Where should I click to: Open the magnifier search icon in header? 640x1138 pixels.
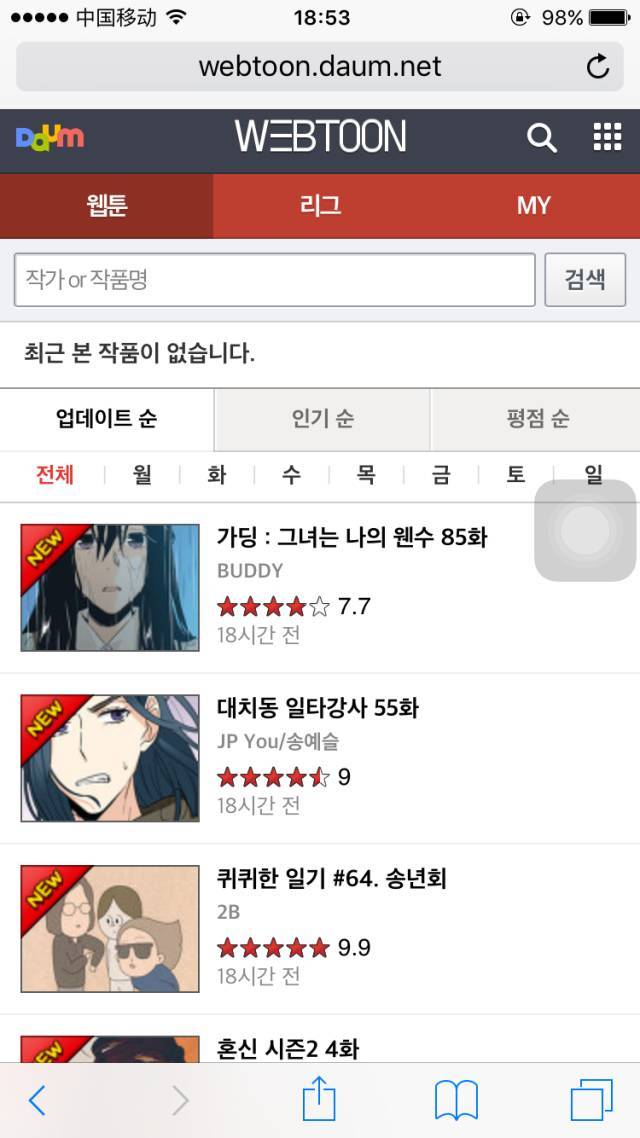coord(541,137)
